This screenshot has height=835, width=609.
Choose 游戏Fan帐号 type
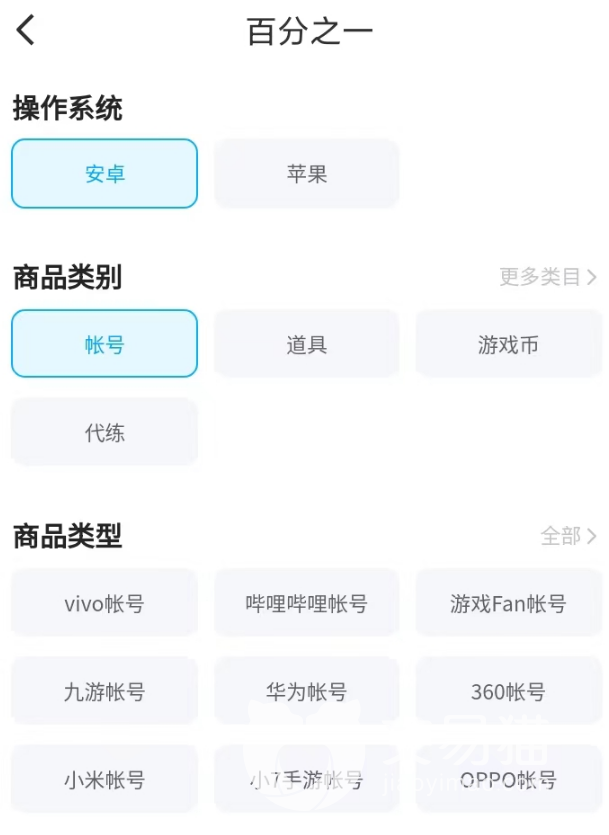pos(508,603)
